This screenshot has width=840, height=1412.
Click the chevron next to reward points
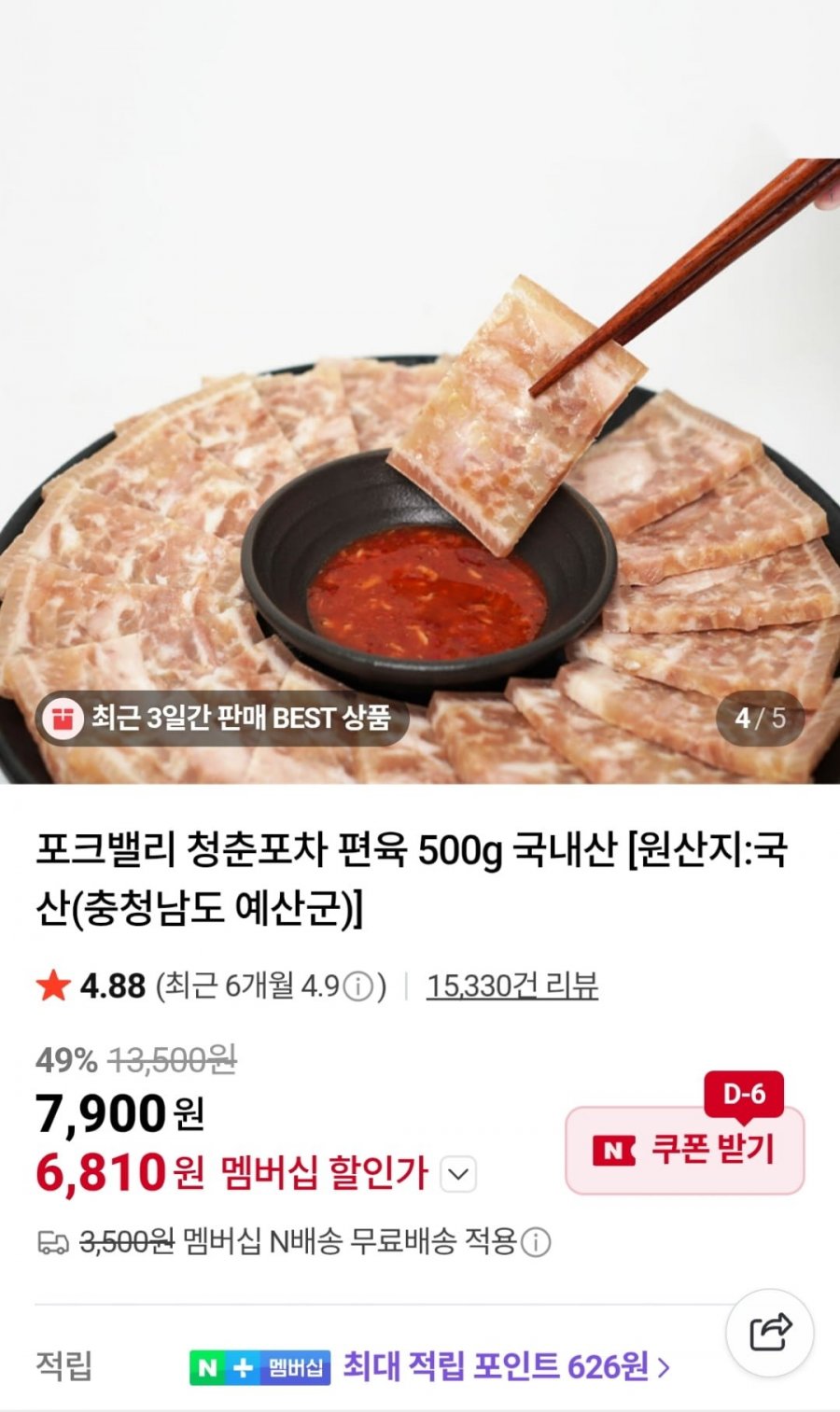pos(663,1365)
